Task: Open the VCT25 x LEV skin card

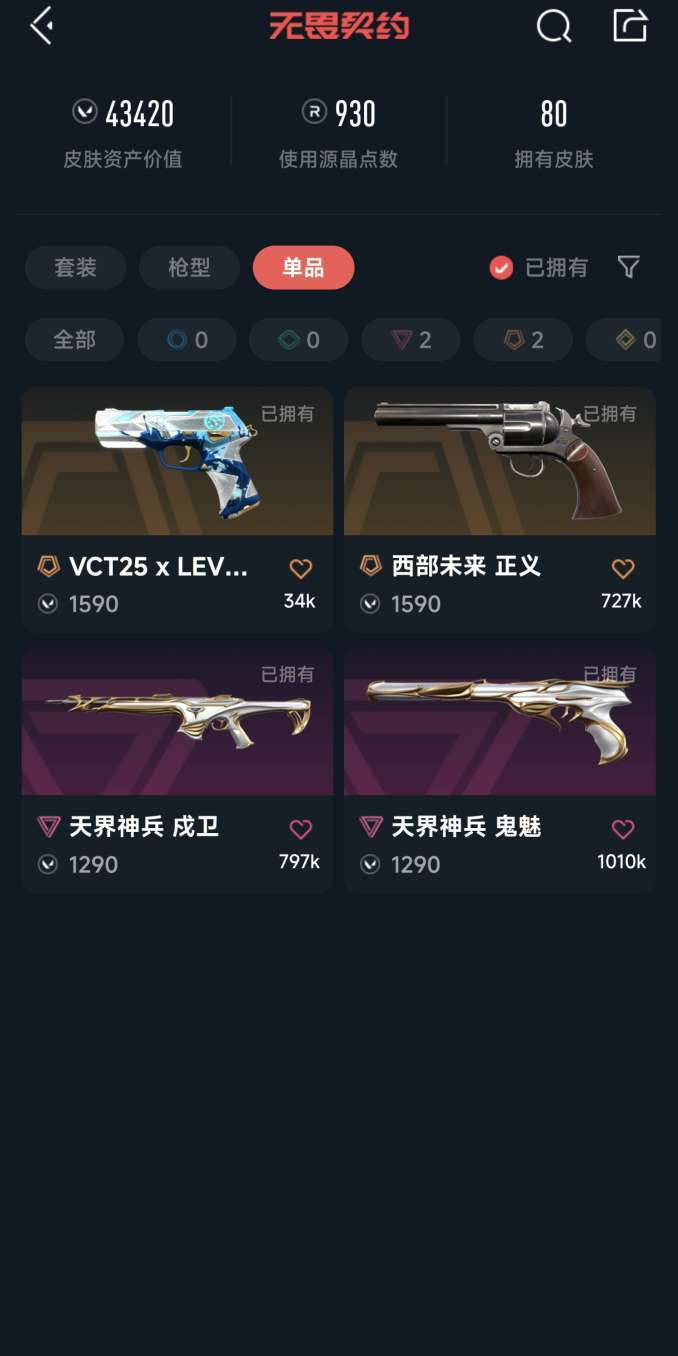Action: point(177,480)
